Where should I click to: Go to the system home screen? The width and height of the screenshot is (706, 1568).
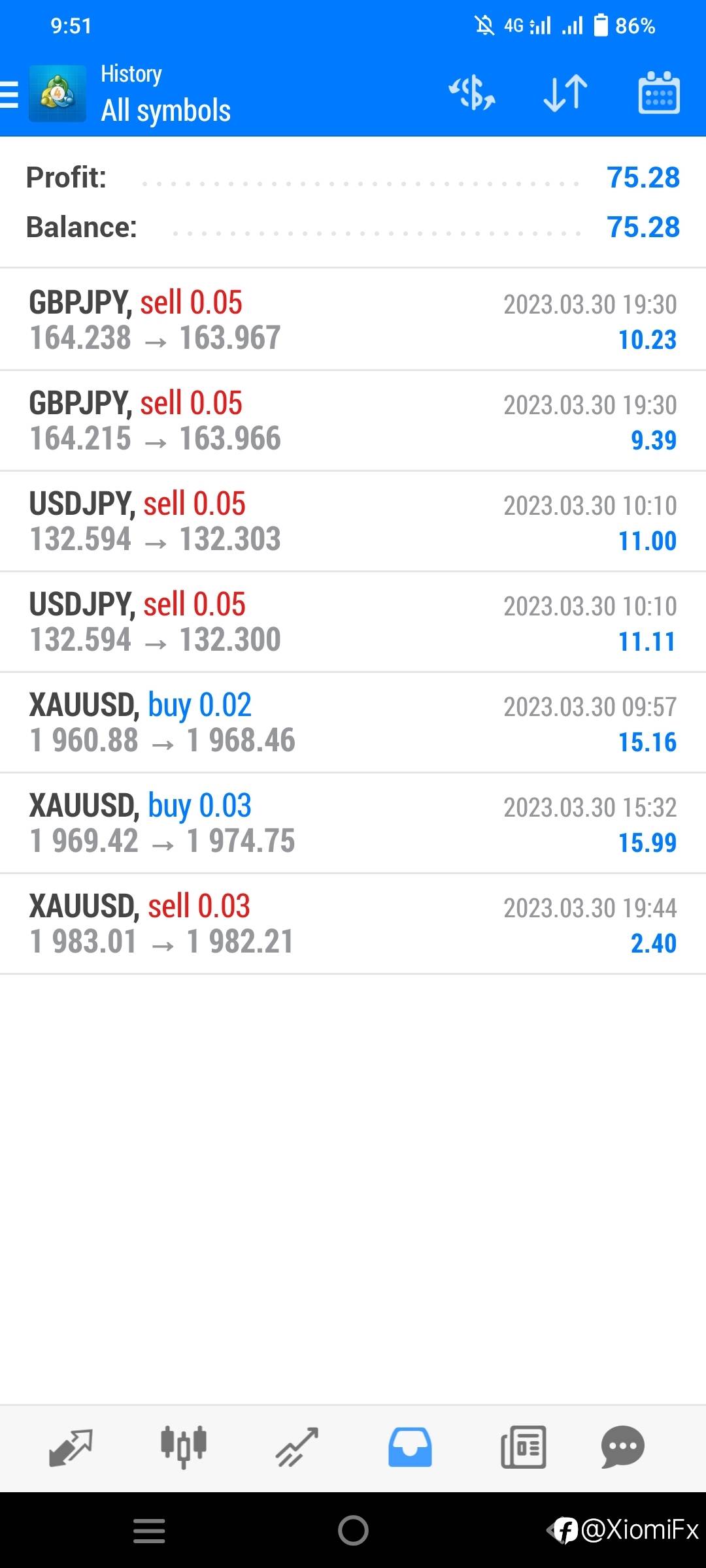[353, 1530]
